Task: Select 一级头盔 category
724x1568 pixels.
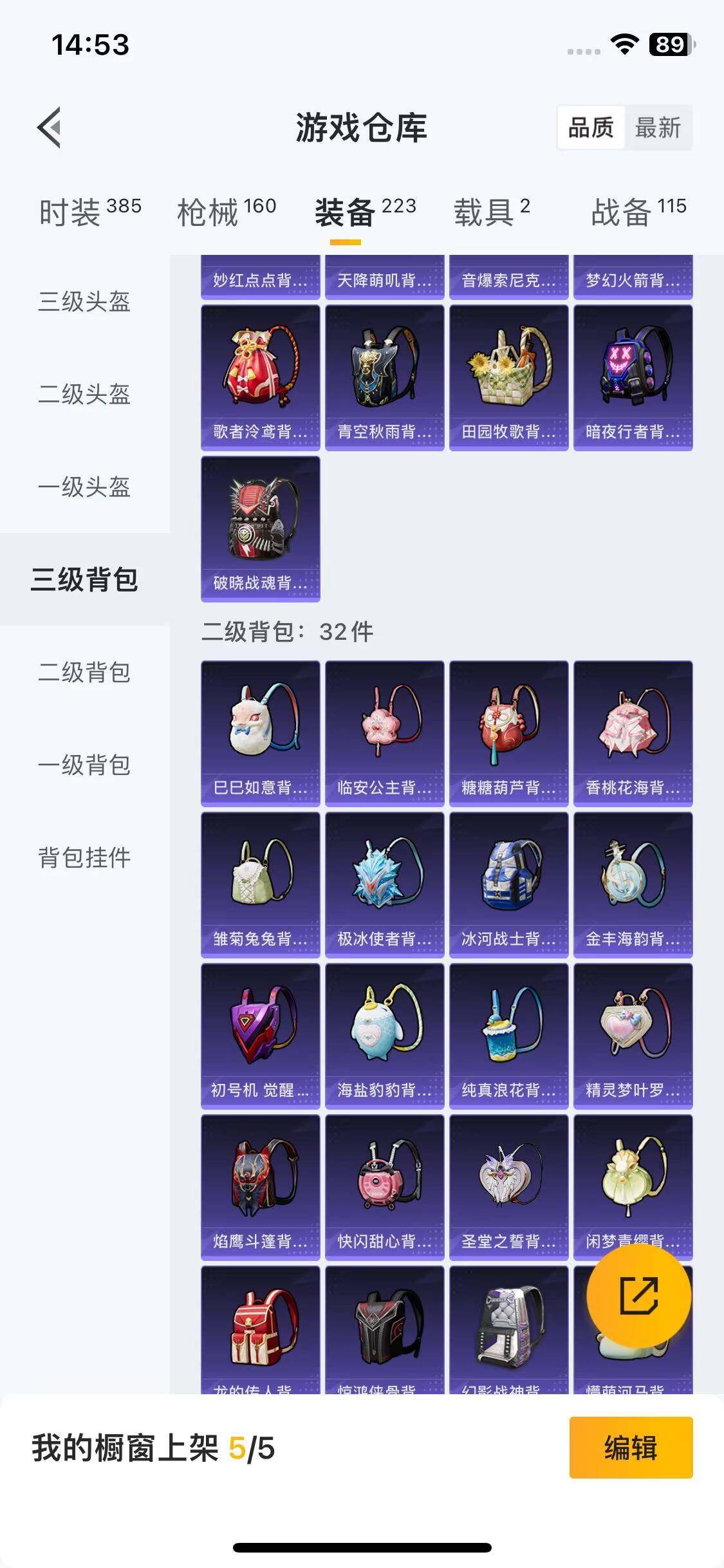Action: (84, 487)
